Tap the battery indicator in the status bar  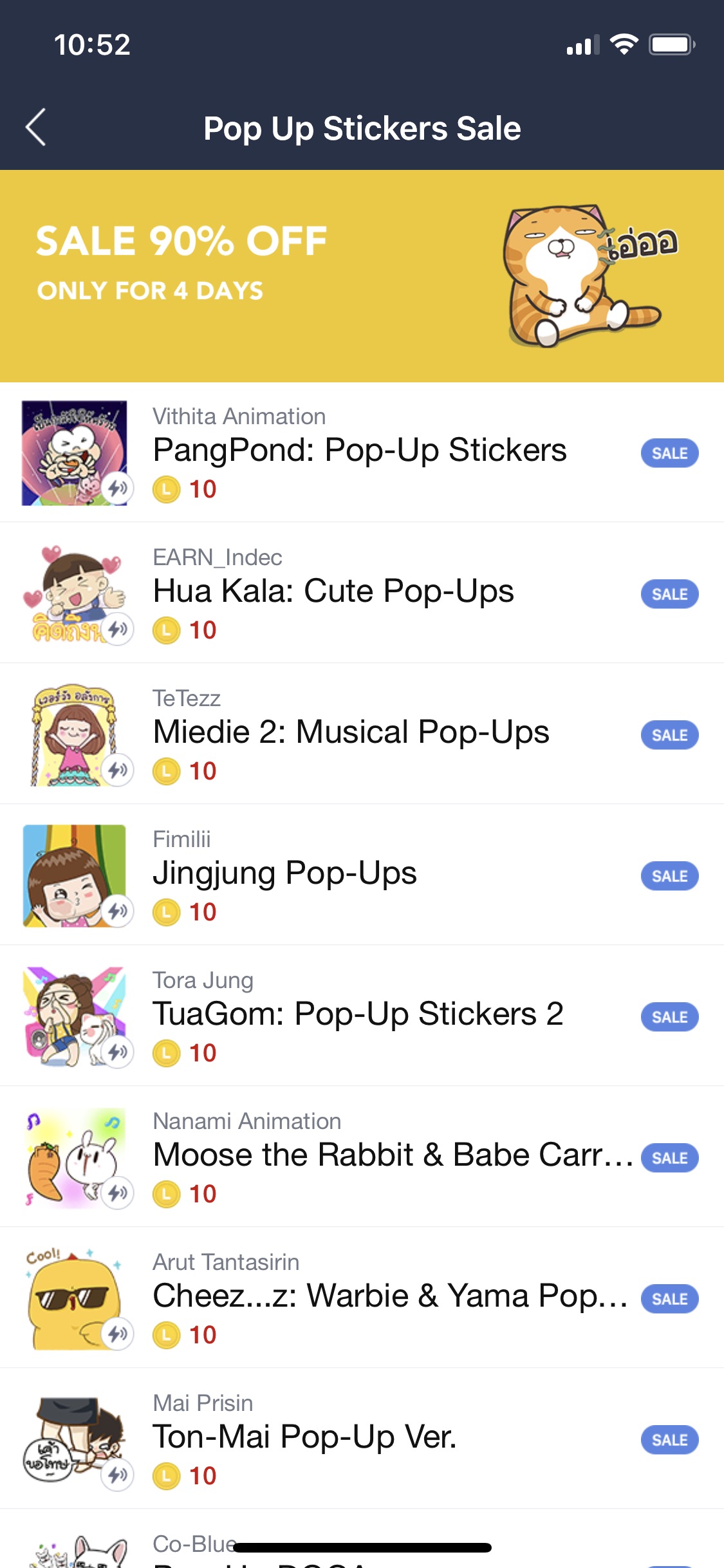click(669, 44)
